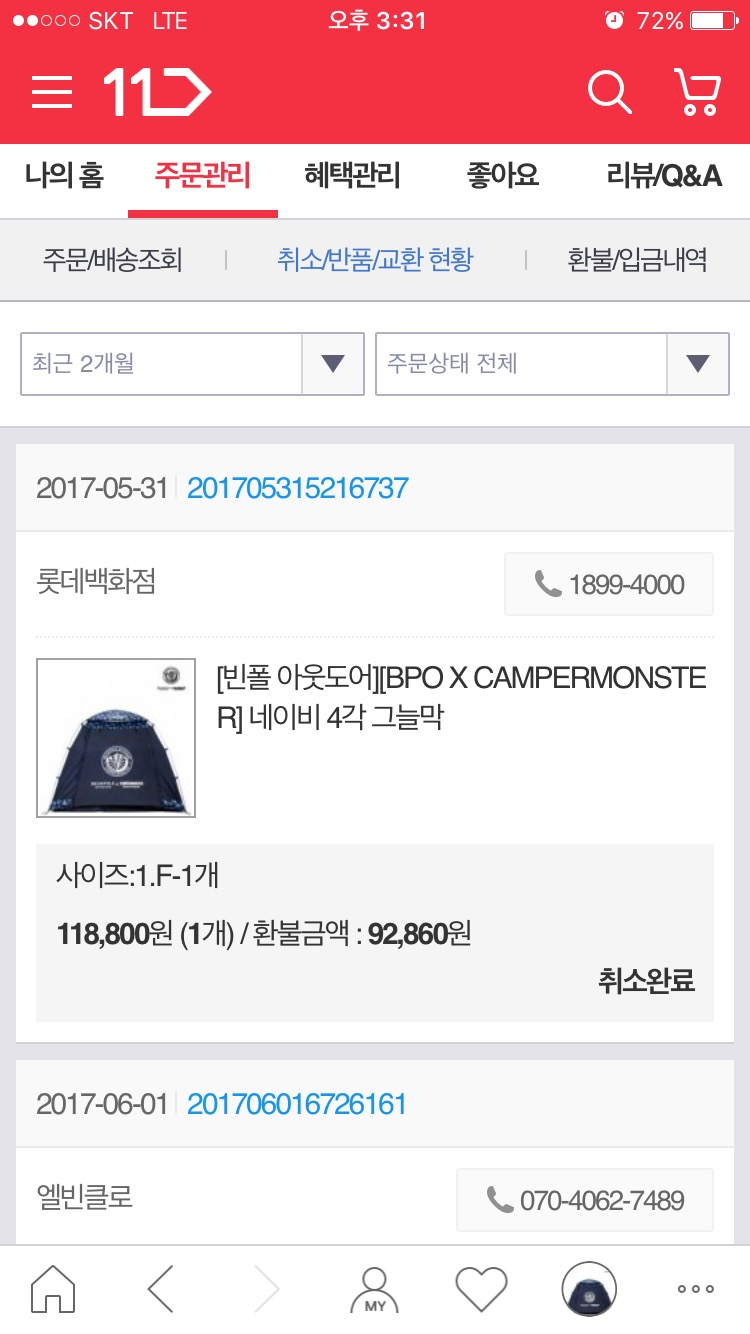The width and height of the screenshot is (750, 1334).
Task: Open the shopping cart
Action: (697, 93)
